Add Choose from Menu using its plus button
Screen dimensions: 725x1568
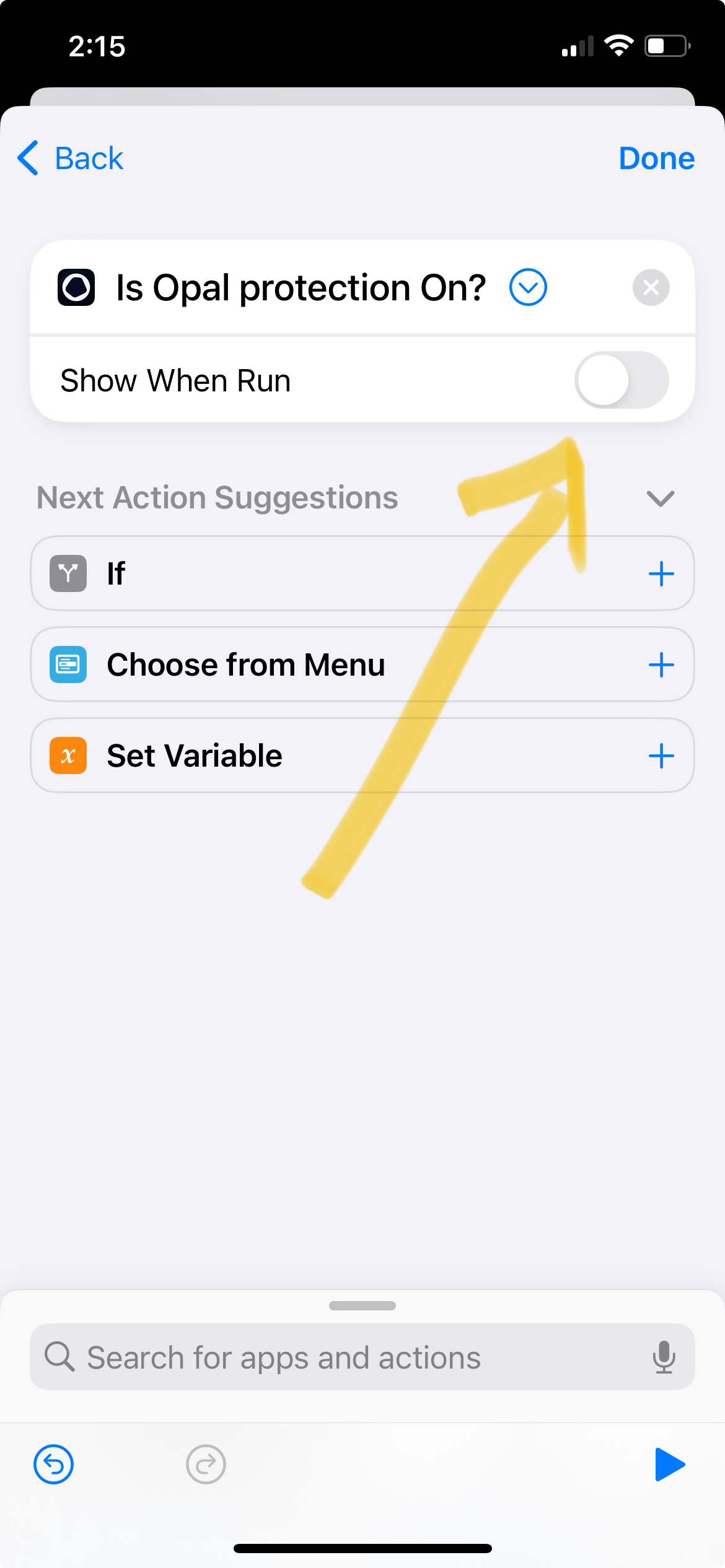pyautogui.click(x=661, y=664)
